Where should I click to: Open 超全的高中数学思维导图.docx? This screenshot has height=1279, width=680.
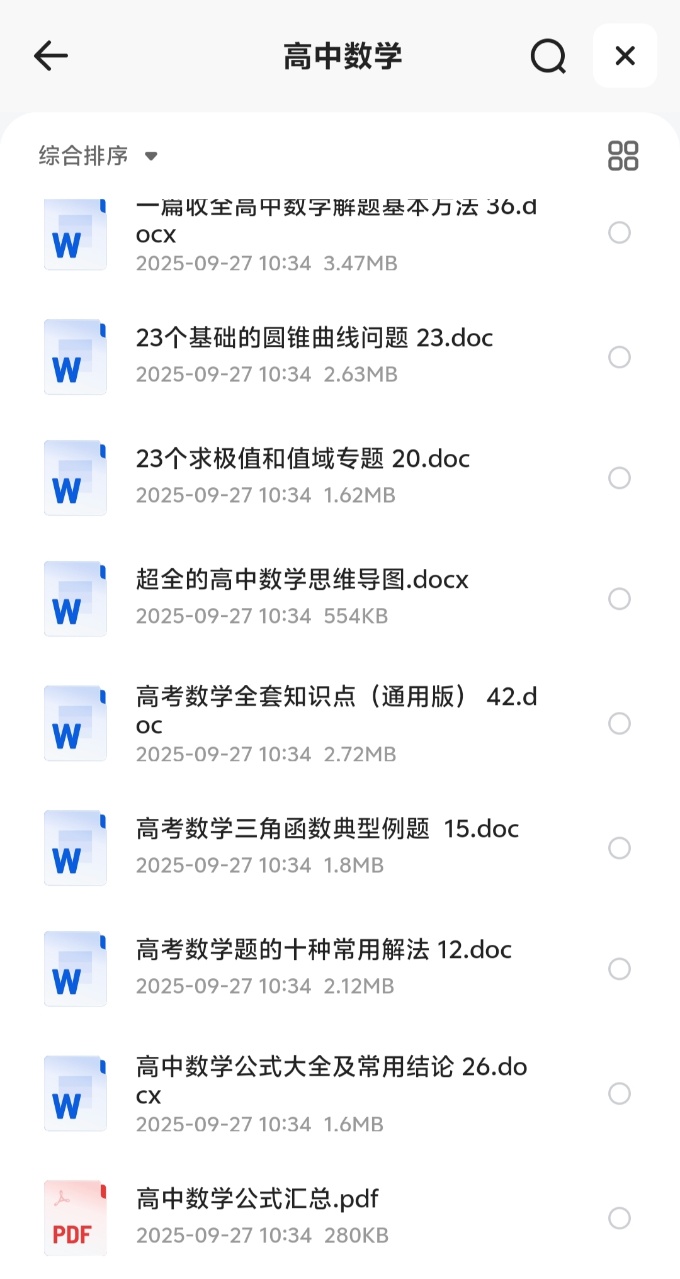302,580
